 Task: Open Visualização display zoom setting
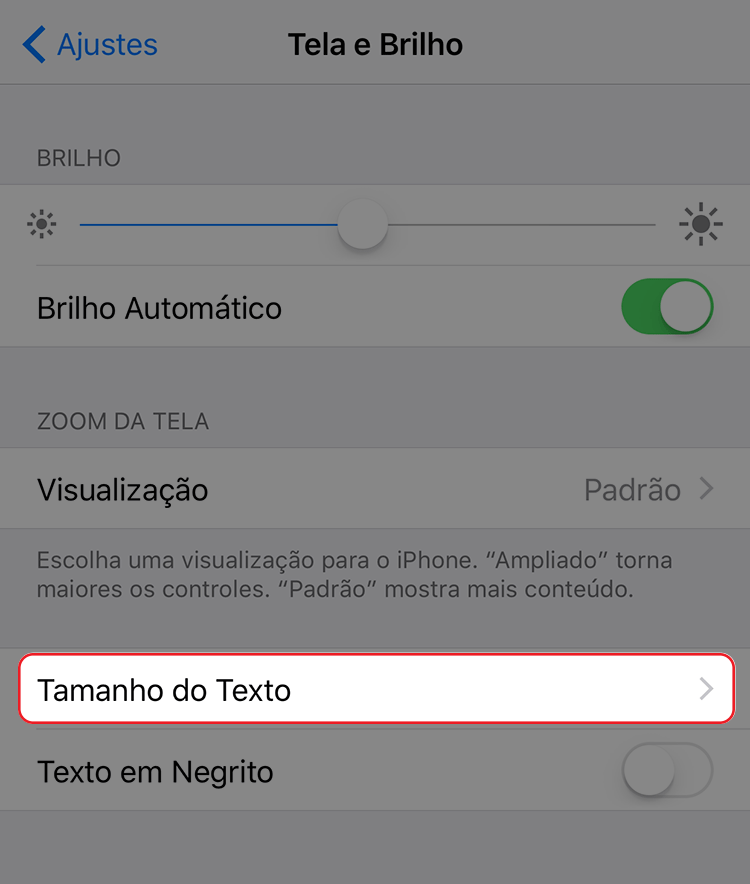click(x=375, y=490)
